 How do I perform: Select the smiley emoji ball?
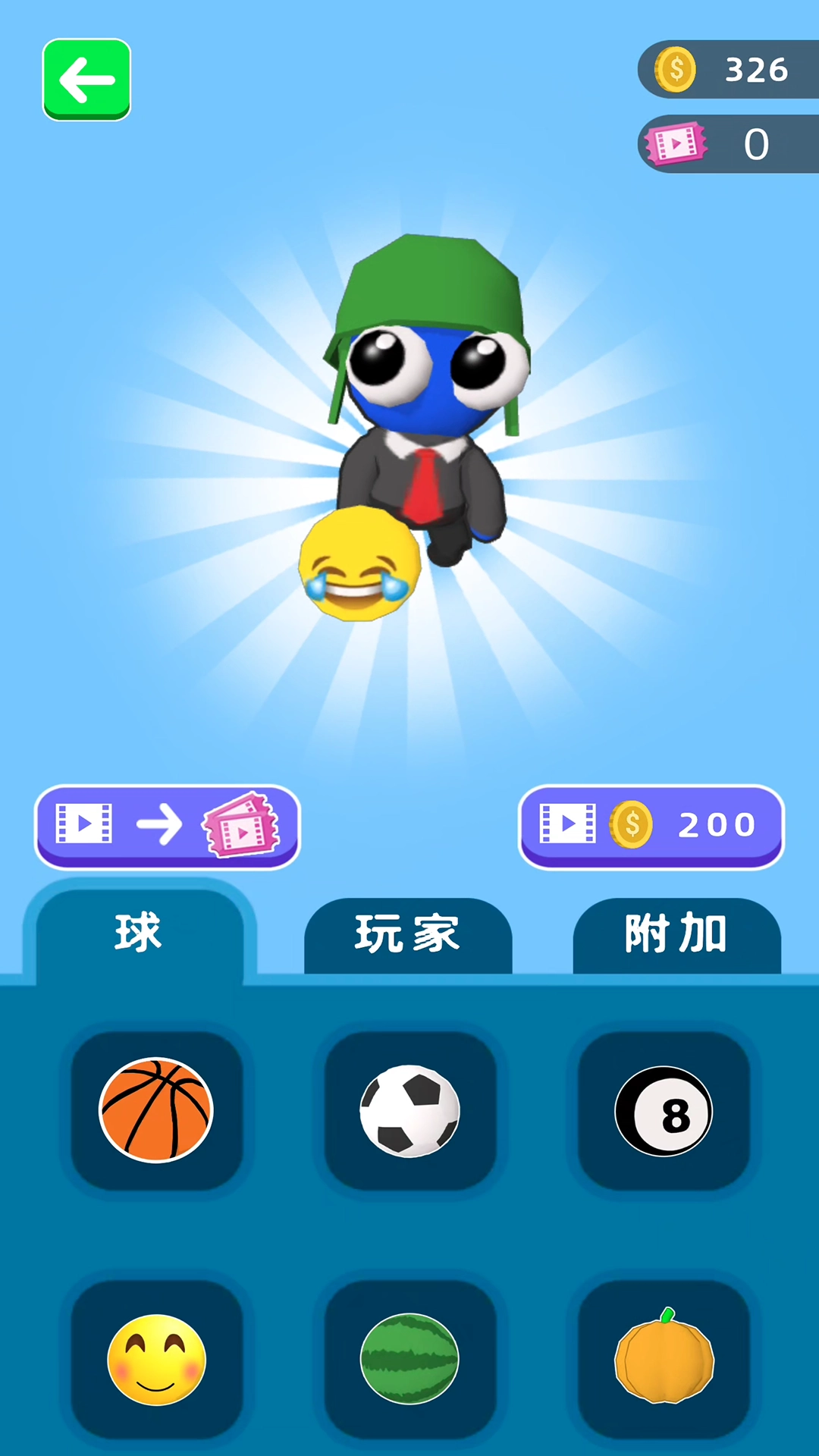pos(157,1359)
